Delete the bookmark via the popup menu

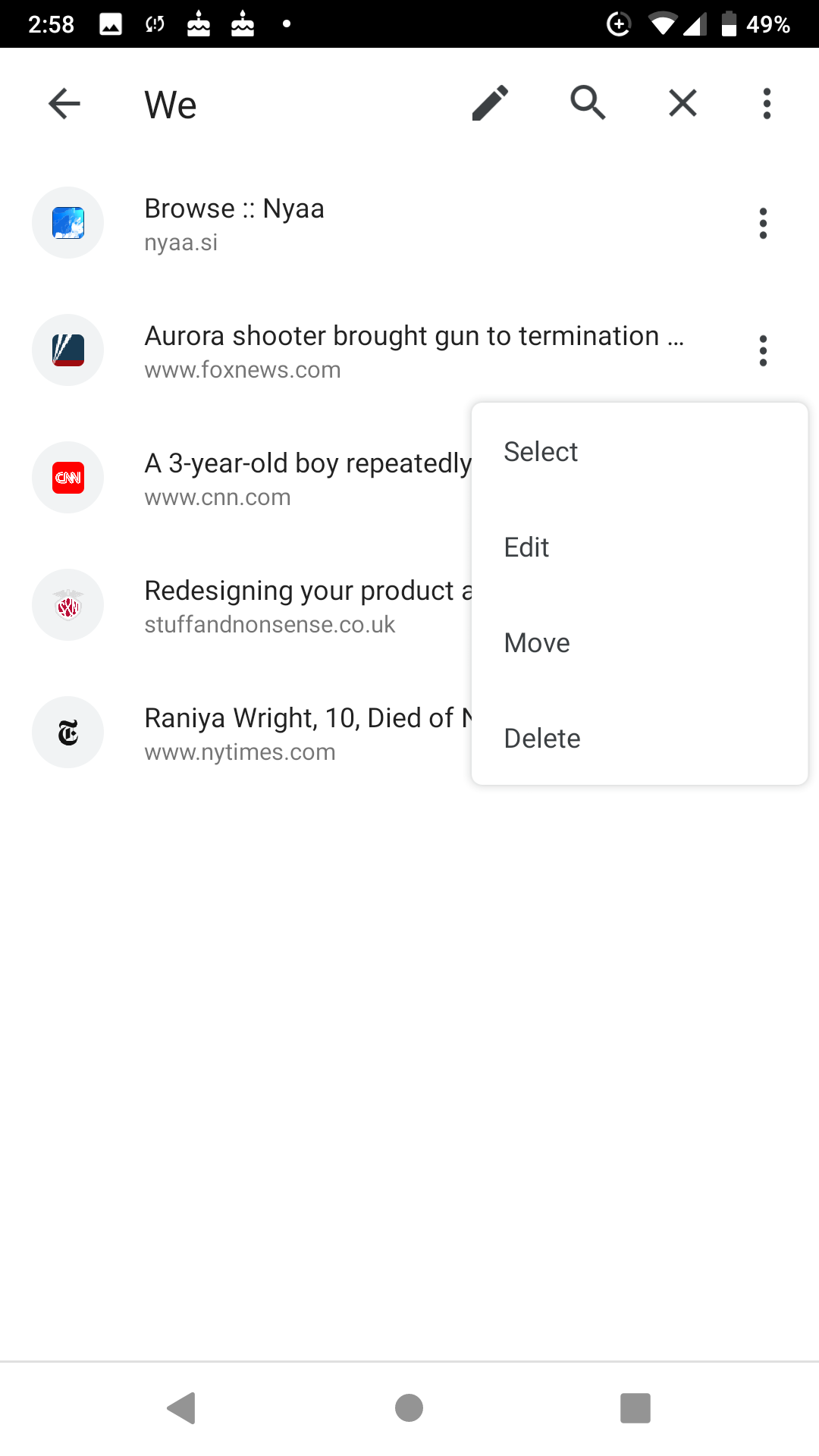542,739
